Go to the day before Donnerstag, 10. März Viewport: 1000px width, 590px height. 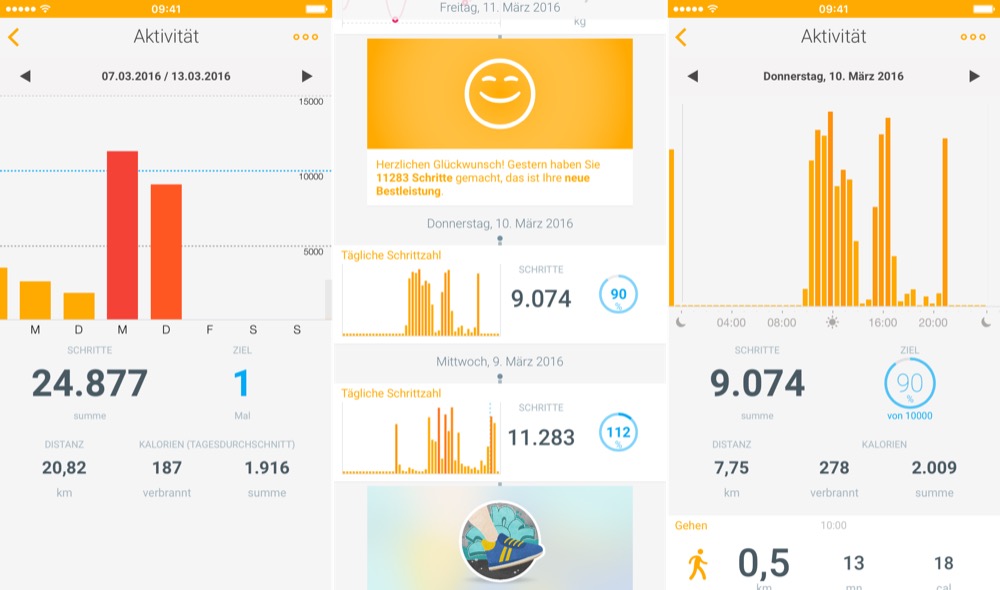click(x=692, y=76)
